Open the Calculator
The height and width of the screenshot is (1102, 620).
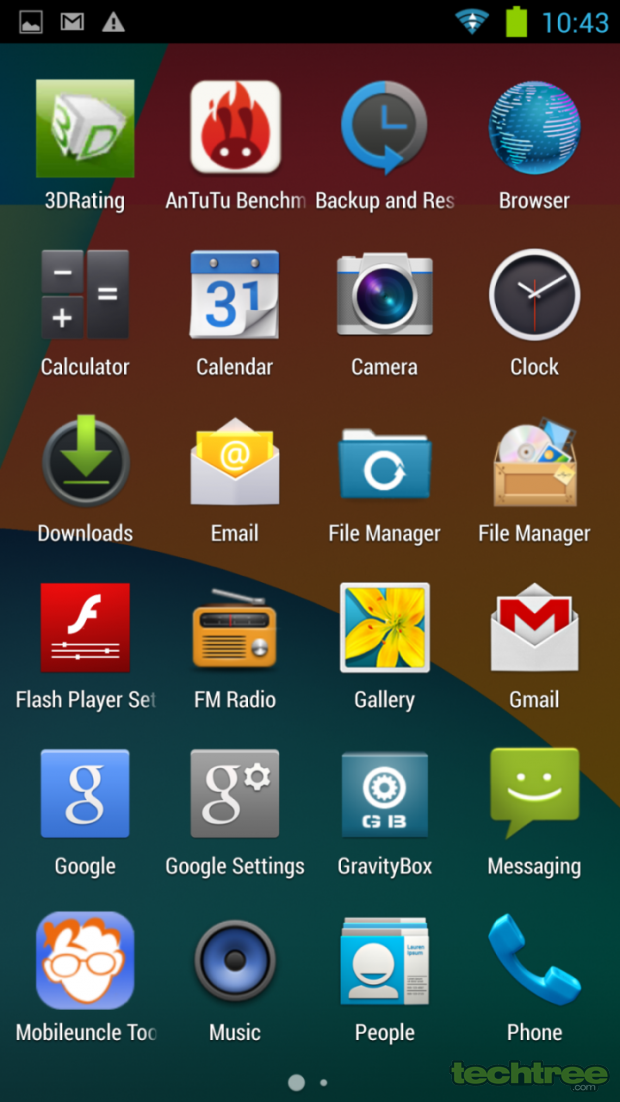[85, 295]
